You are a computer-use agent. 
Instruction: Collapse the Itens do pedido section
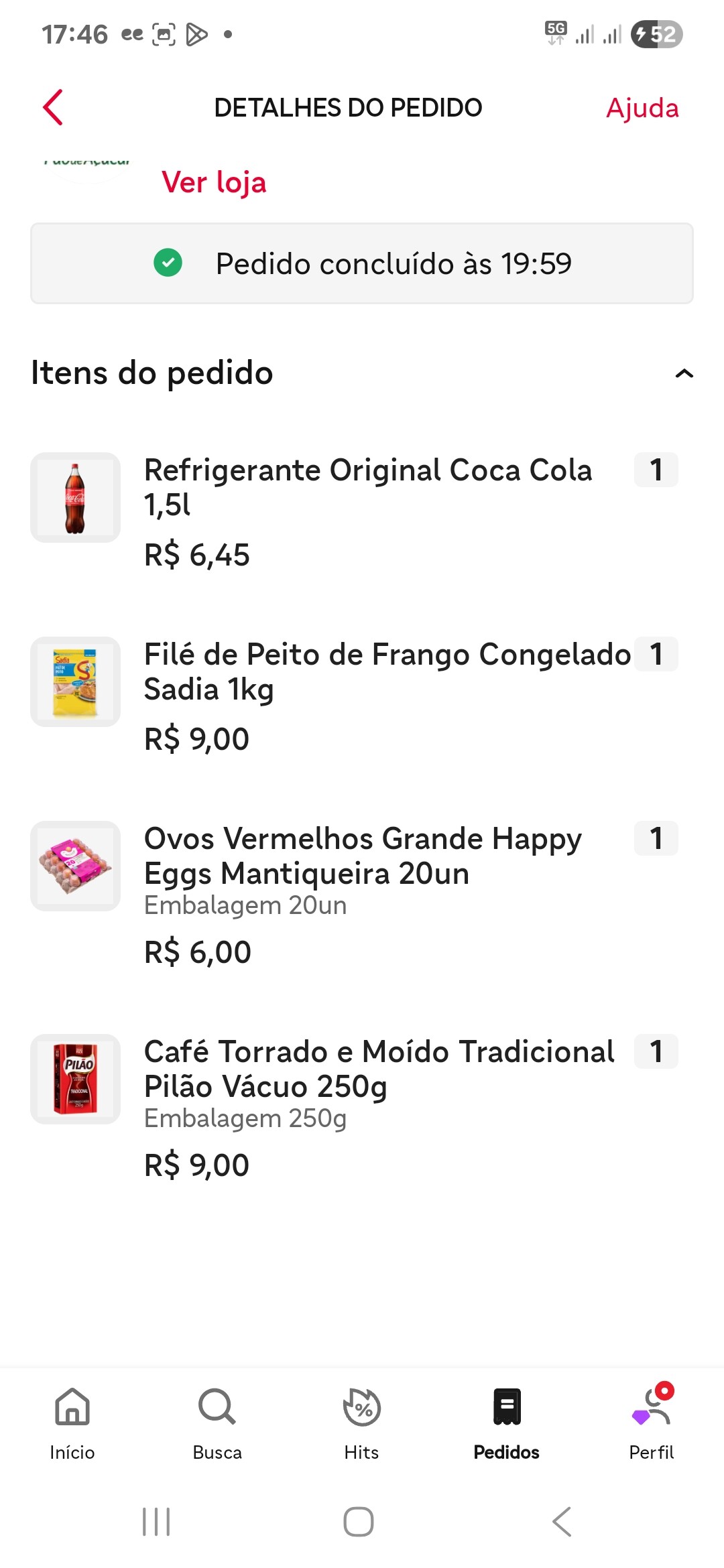click(x=683, y=373)
